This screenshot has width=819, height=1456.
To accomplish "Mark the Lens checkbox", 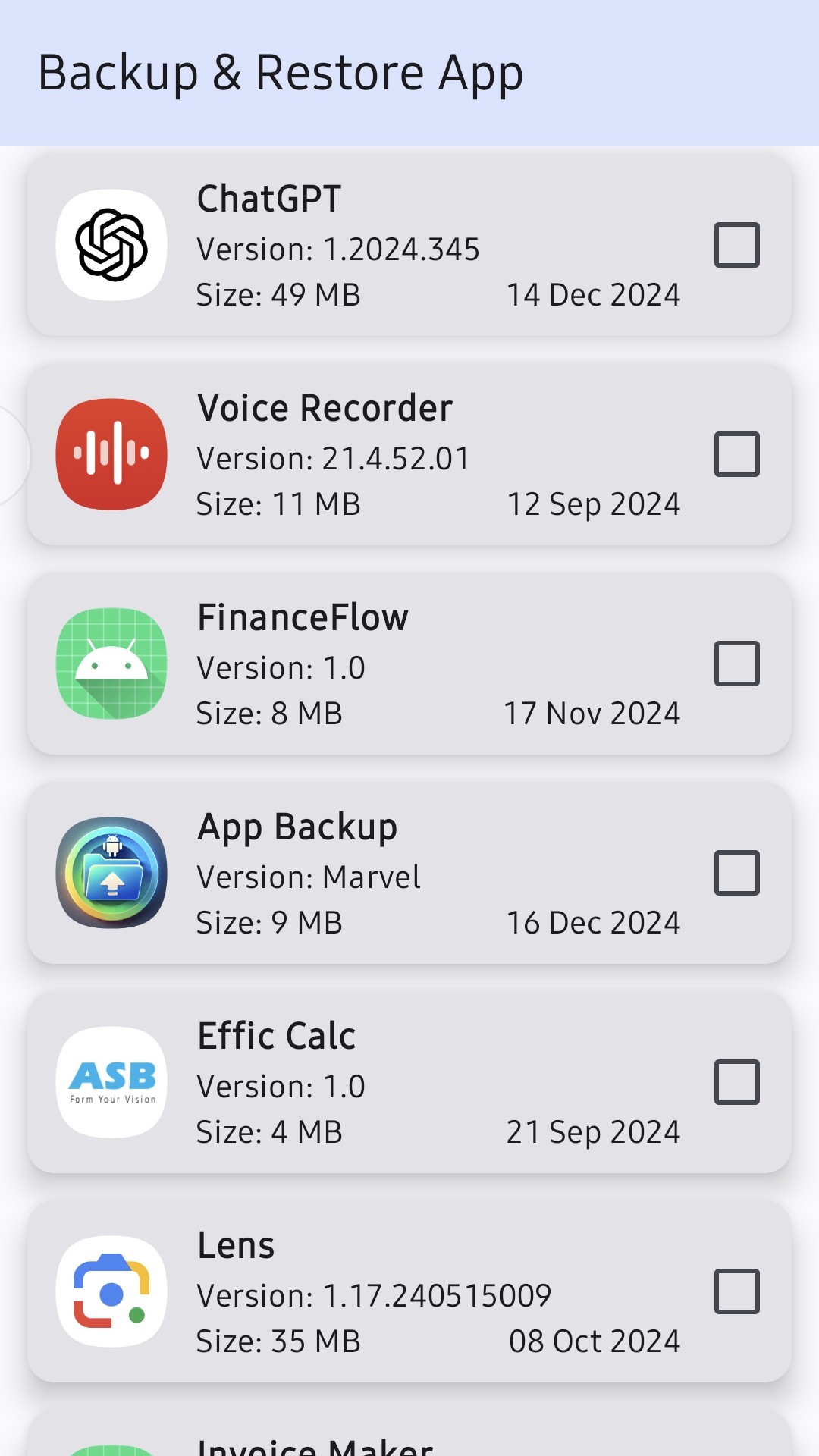I will coord(737,1291).
